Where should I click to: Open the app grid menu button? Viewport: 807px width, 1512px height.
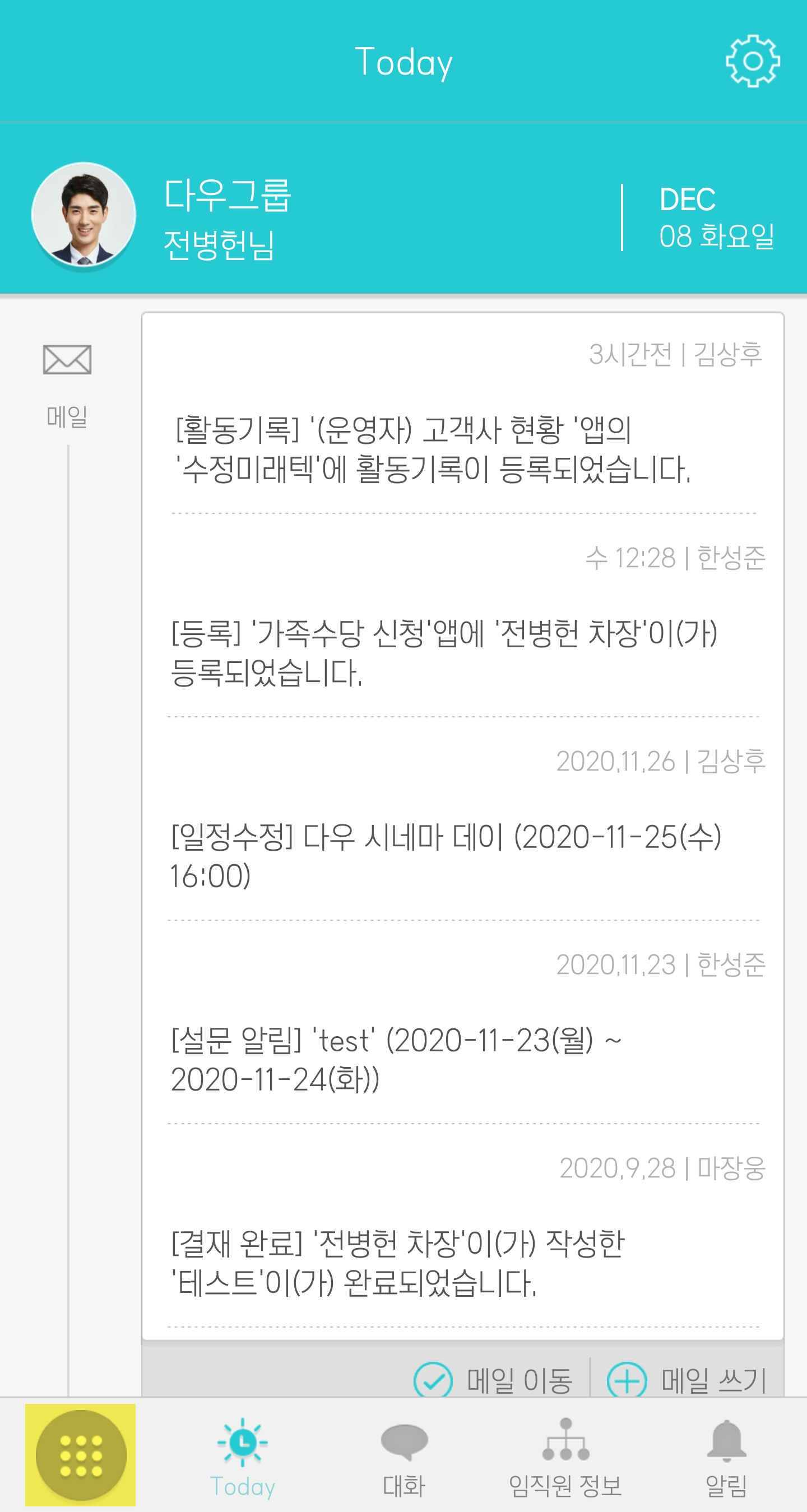(81, 1455)
